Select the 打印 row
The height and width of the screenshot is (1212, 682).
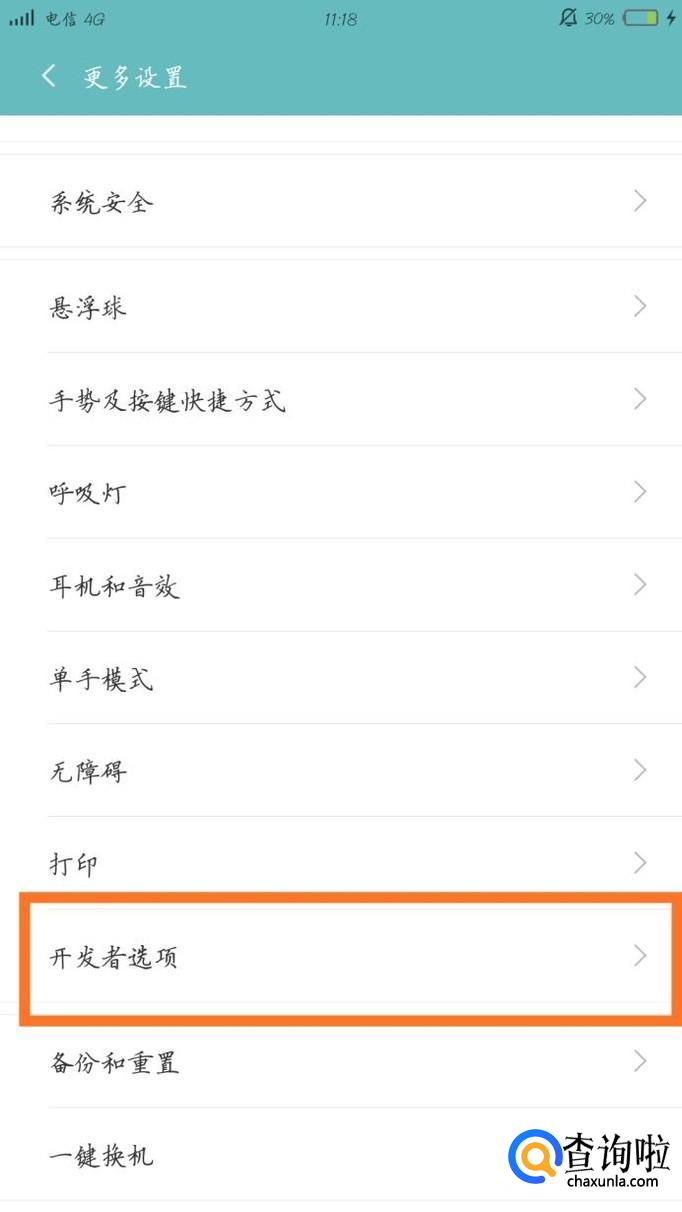[341, 863]
